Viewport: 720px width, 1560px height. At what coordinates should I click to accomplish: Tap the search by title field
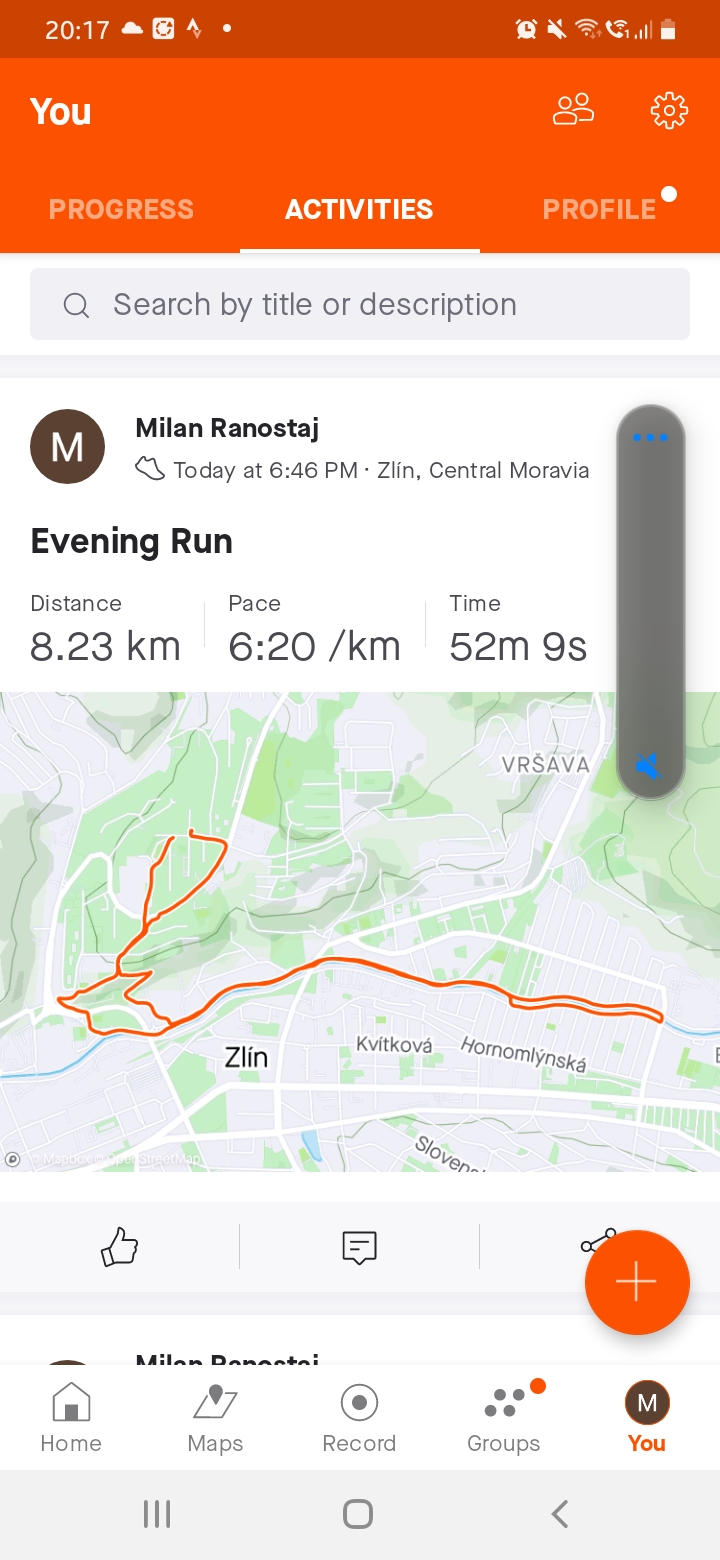[360, 304]
